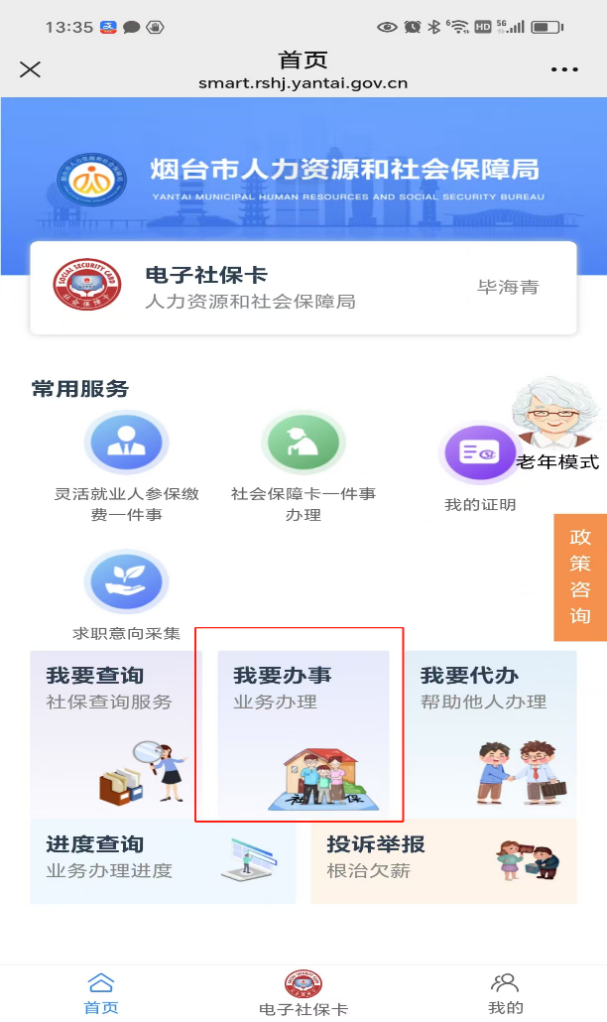607x1022 pixels.
Task: Open the three-dot overflow menu
Action: [564, 69]
